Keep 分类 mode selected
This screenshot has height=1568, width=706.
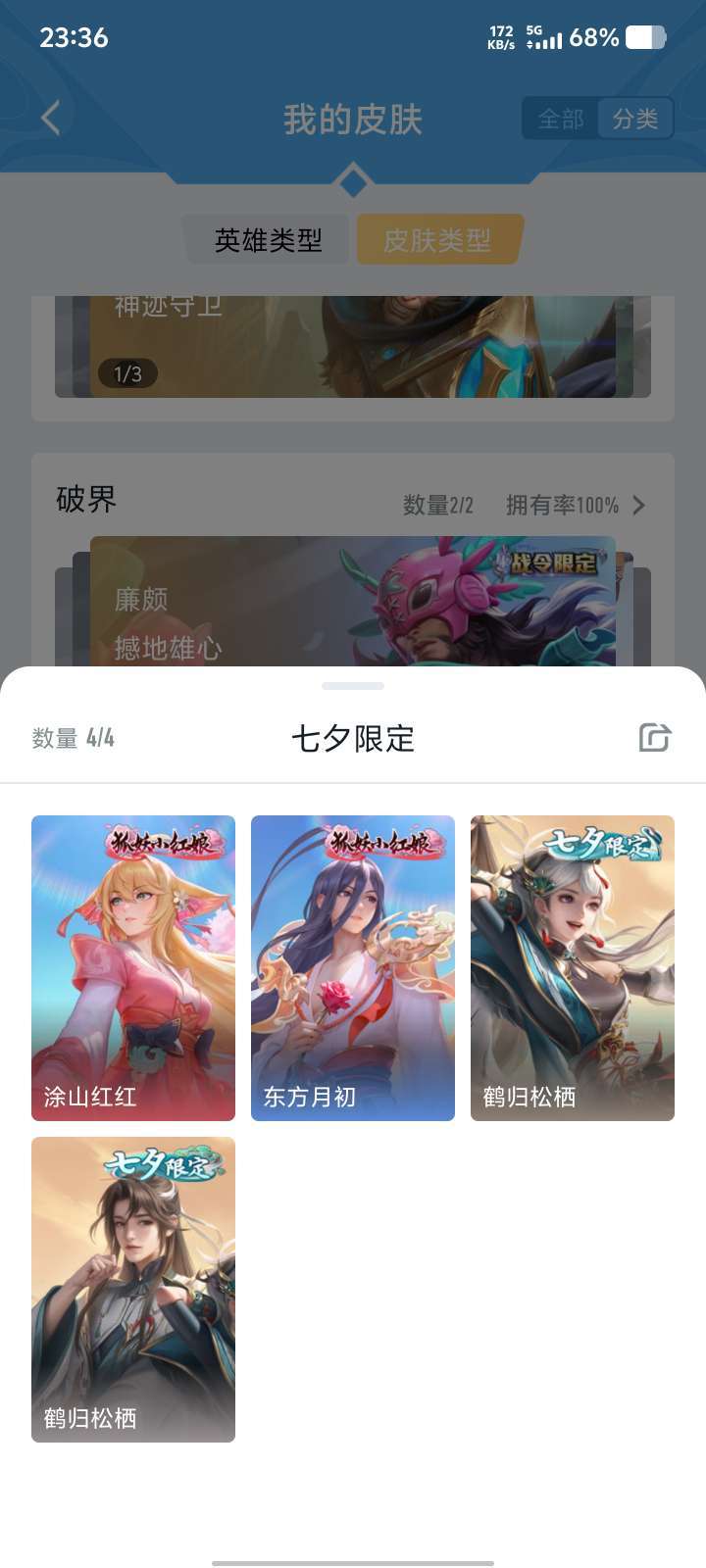pyautogui.click(x=634, y=119)
